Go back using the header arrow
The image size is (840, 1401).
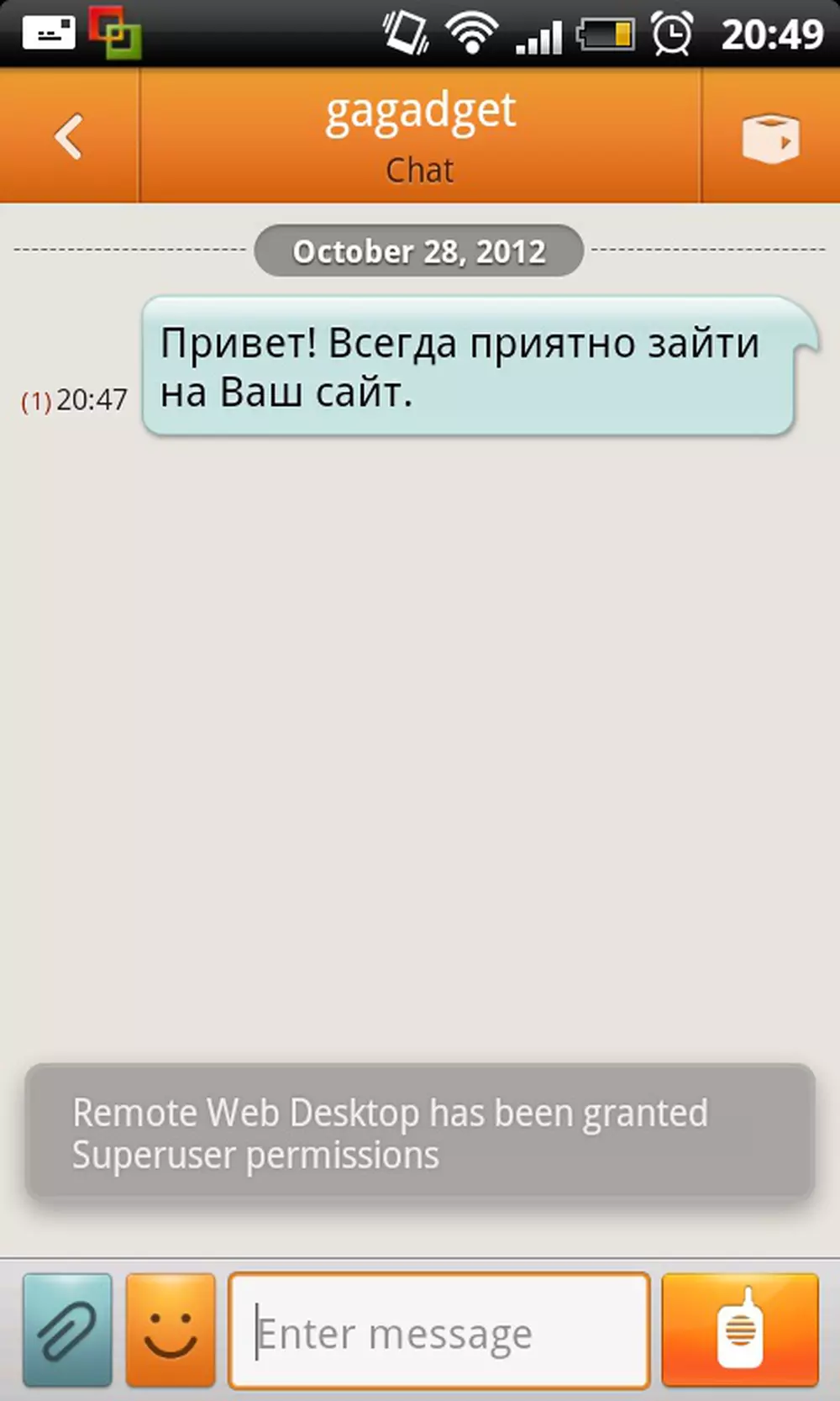pyautogui.click(x=69, y=136)
